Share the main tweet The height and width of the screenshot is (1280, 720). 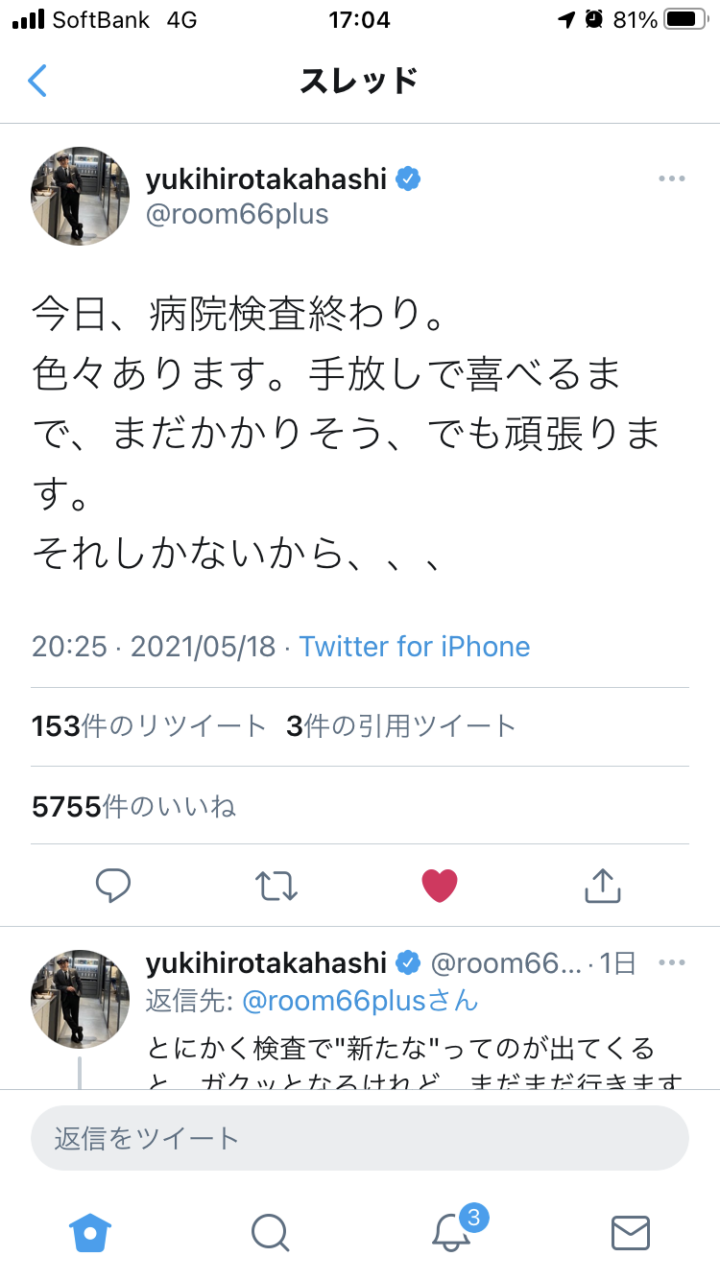(x=602, y=885)
